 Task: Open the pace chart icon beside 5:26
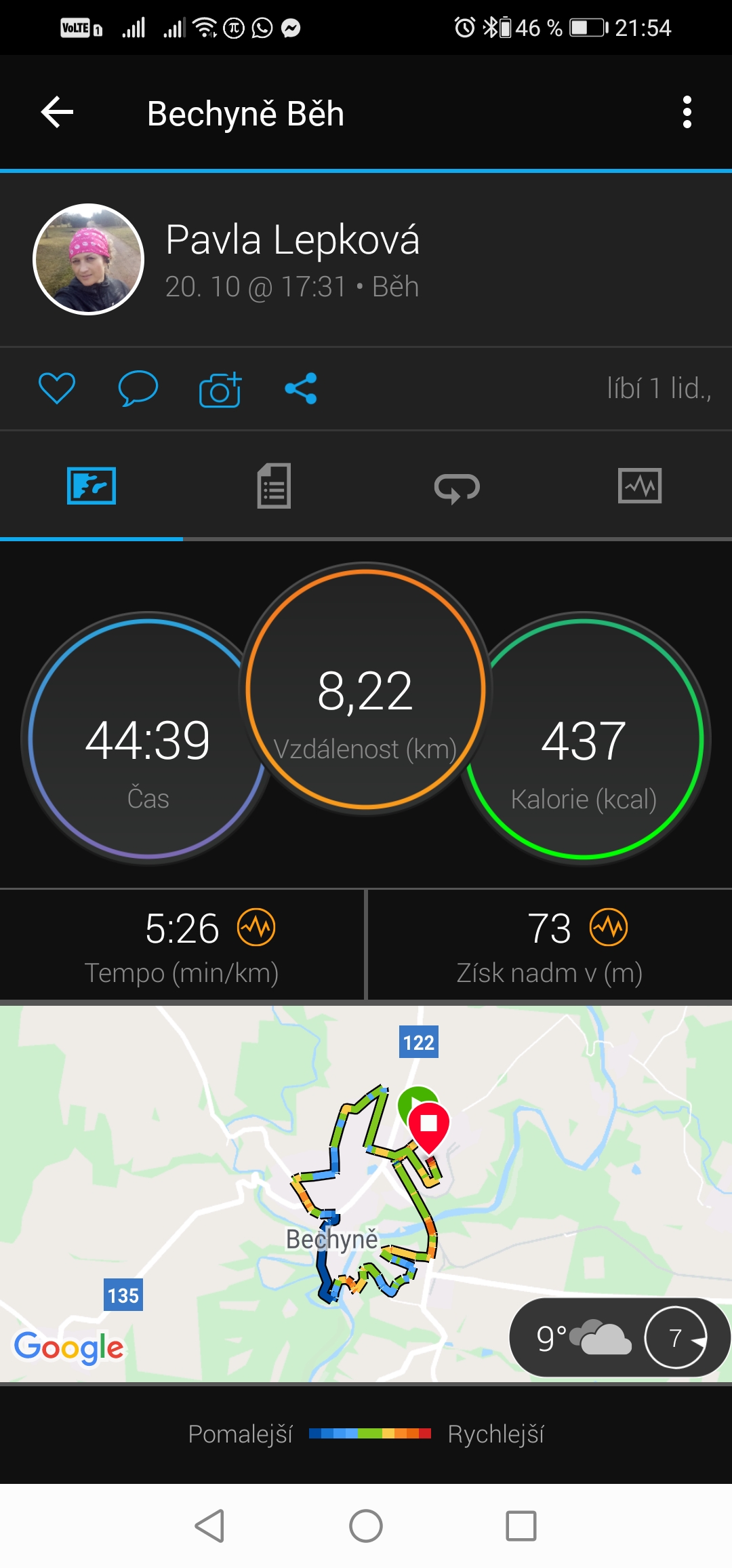[x=256, y=927]
